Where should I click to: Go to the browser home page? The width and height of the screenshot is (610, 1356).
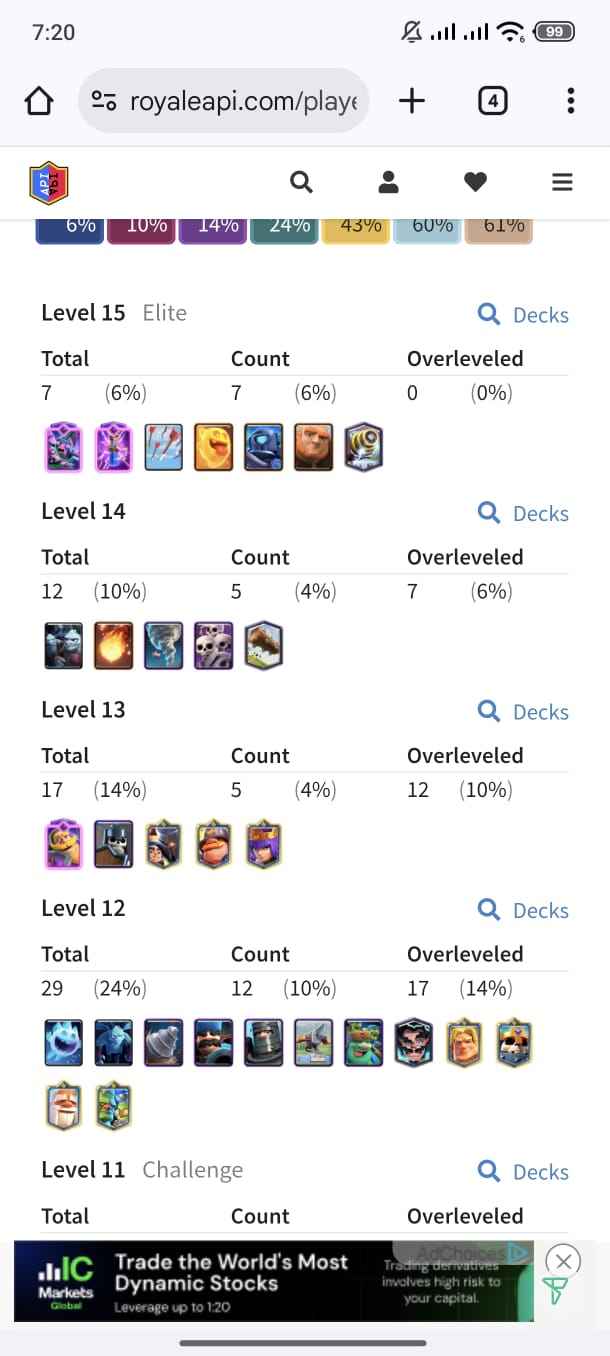point(39,101)
